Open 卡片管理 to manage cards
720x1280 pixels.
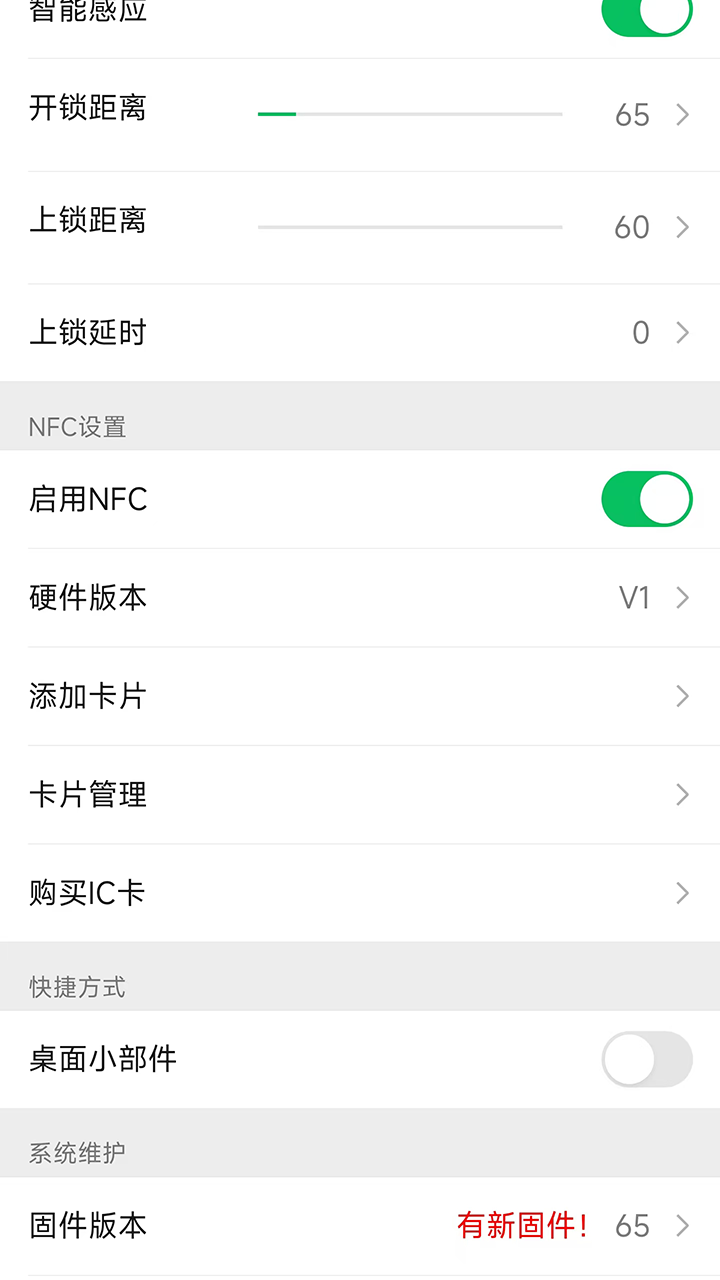click(x=360, y=794)
